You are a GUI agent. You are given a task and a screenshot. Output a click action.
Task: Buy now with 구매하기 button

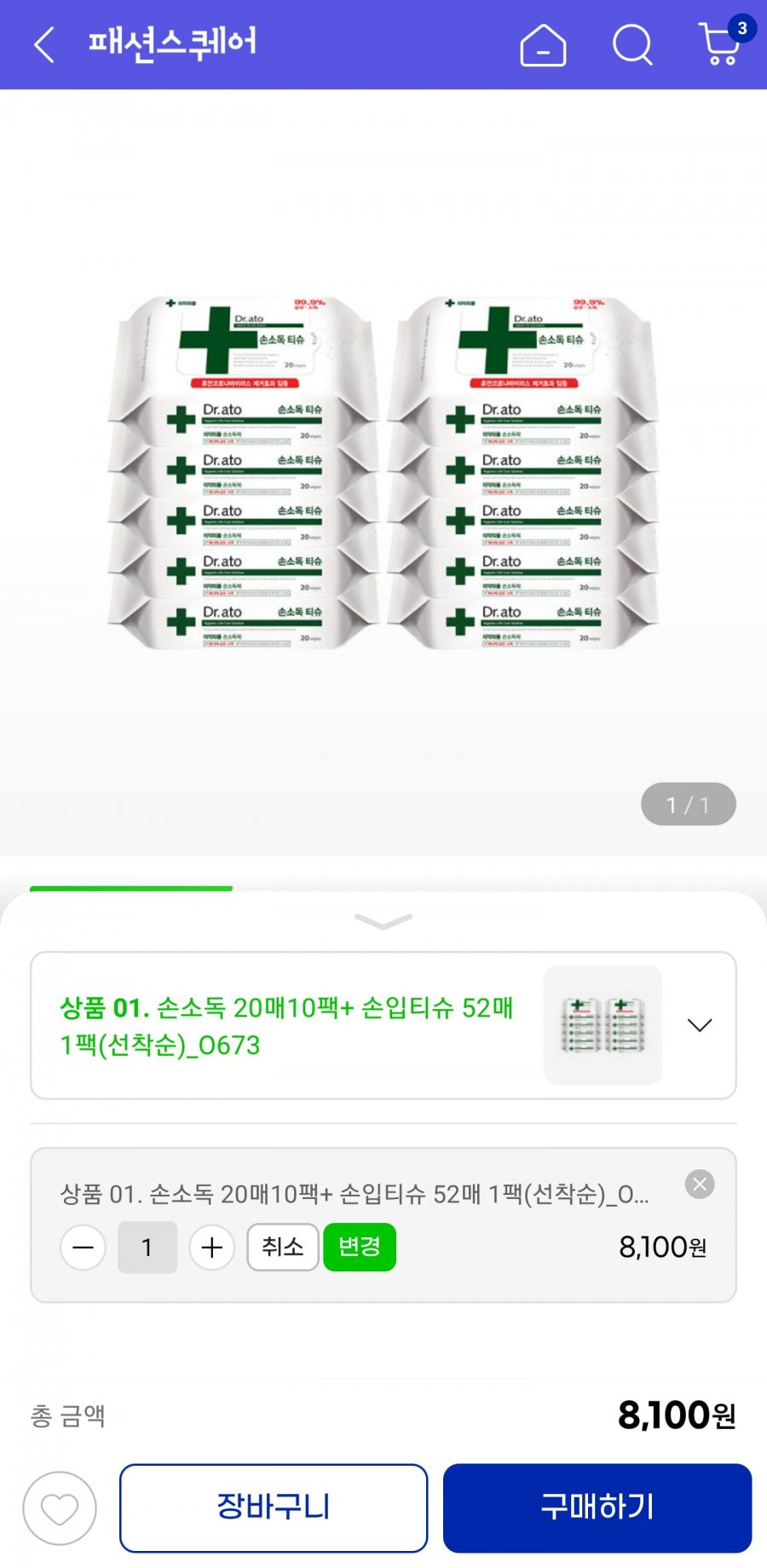(x=597, y=1507)
